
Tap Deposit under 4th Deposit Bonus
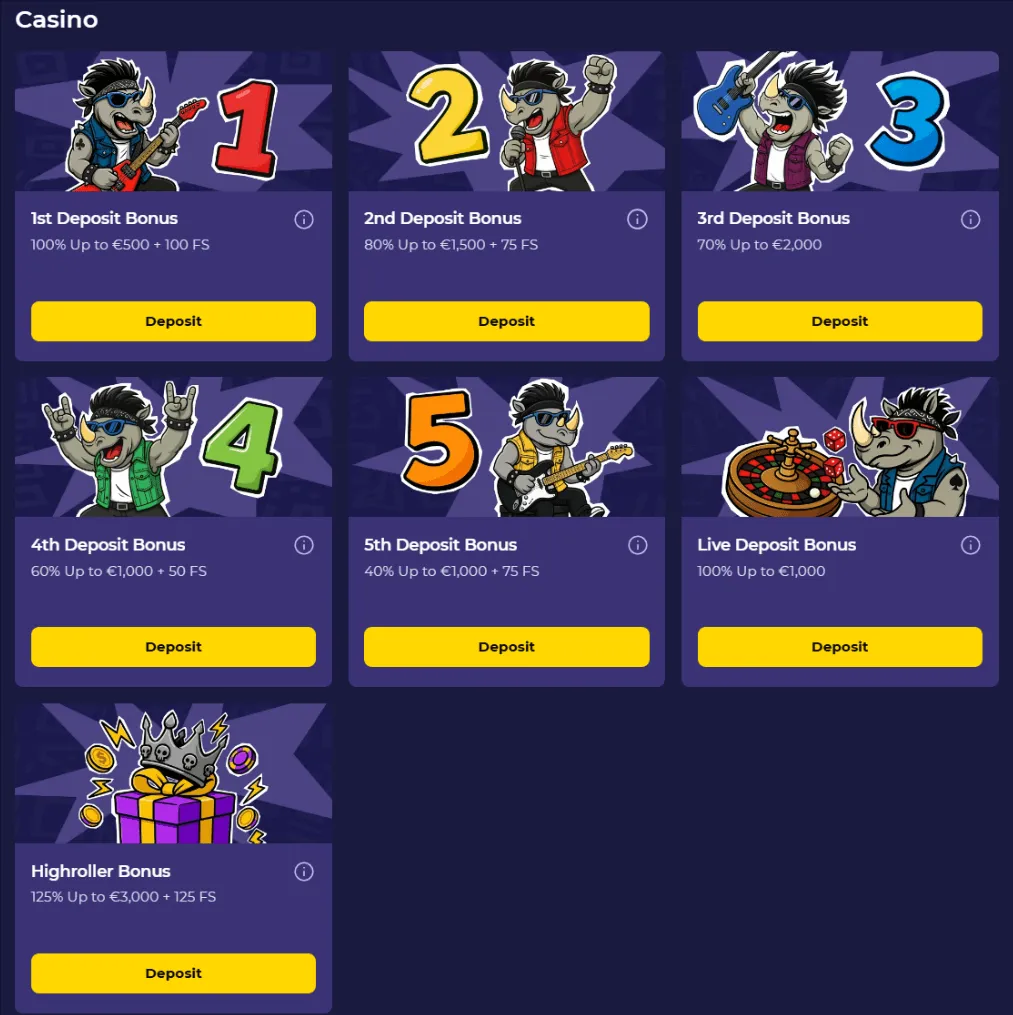[173, 647]
